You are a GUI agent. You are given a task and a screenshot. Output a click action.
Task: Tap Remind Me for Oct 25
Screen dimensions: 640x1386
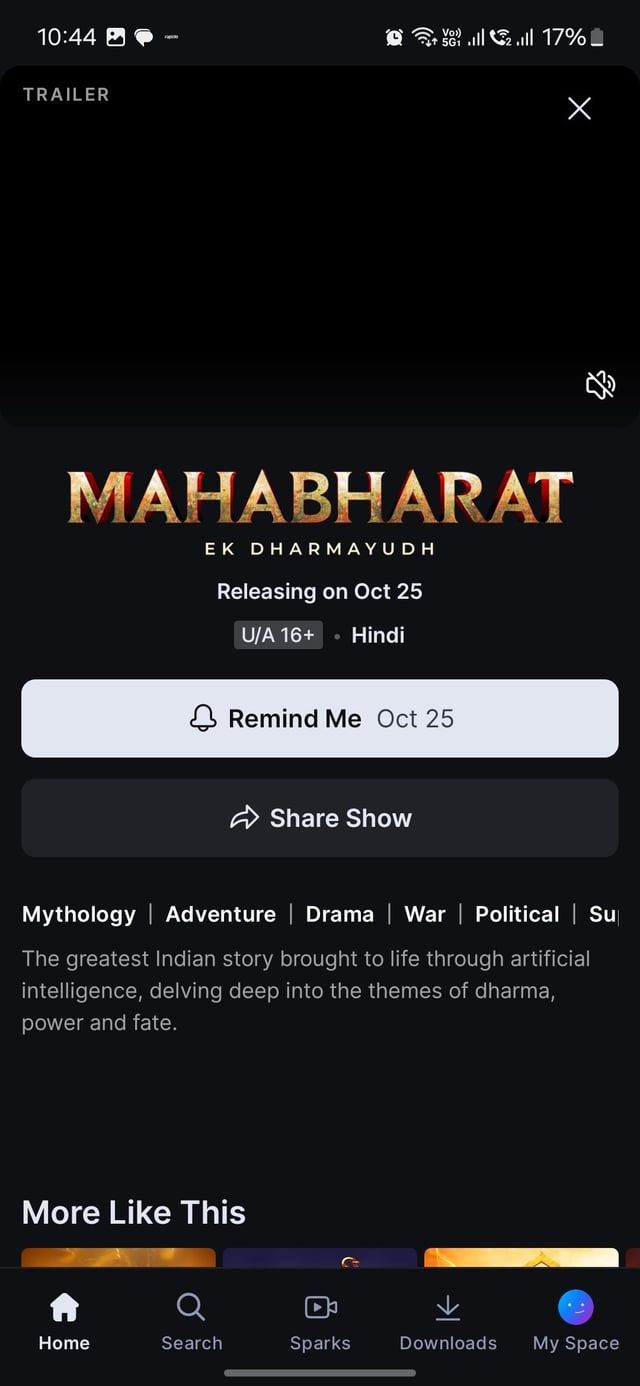320,718
